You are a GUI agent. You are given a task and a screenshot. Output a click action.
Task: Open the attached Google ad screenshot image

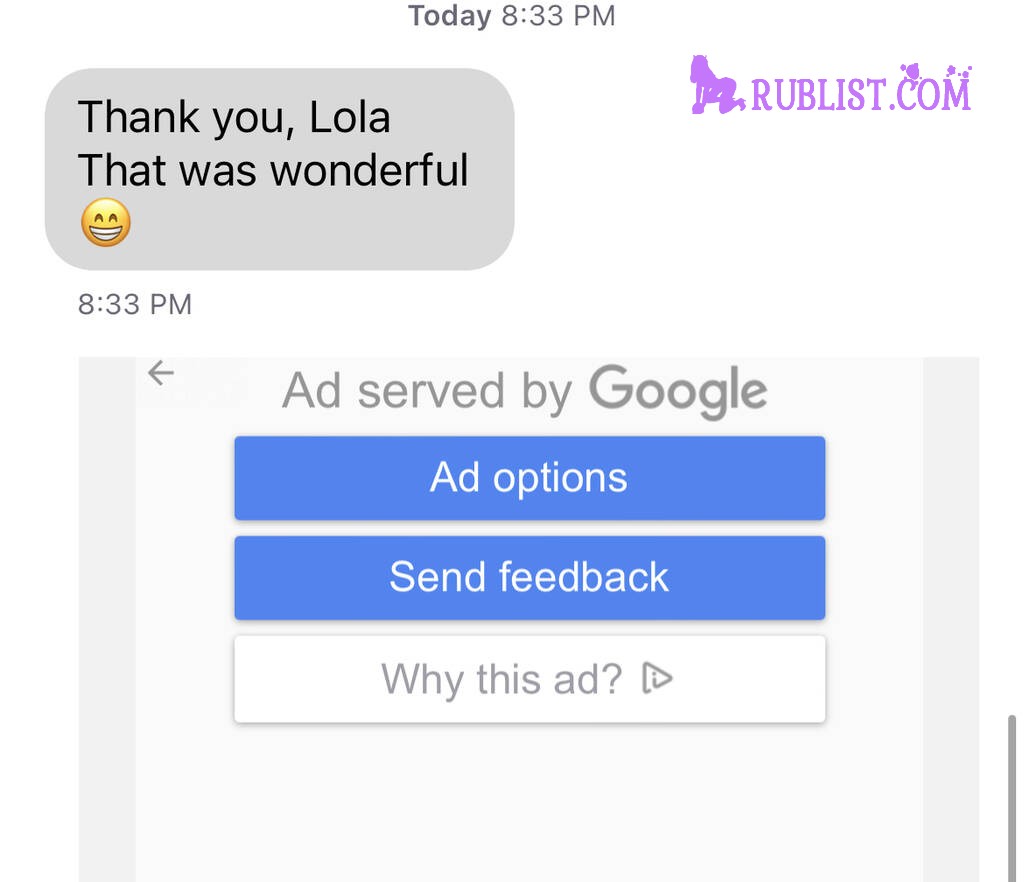coord(528,790)
